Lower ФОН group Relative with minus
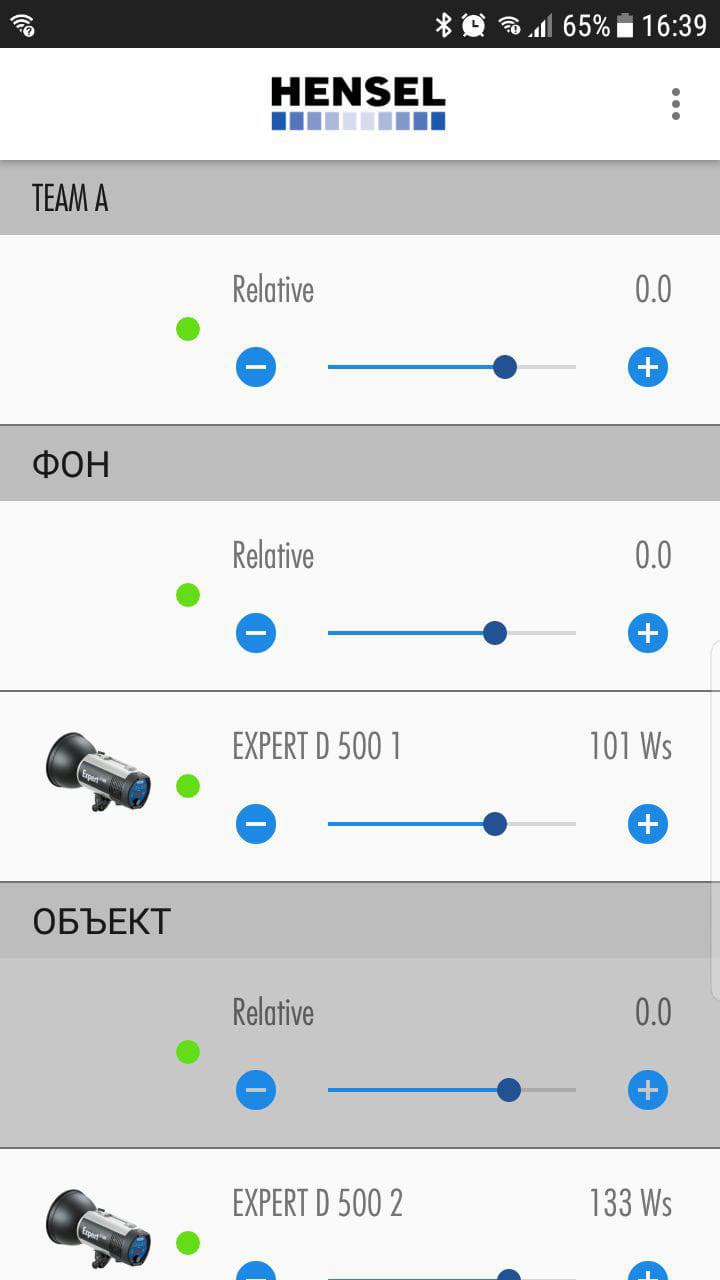This screenshot has width=720, height=1280. click(256, 633)
